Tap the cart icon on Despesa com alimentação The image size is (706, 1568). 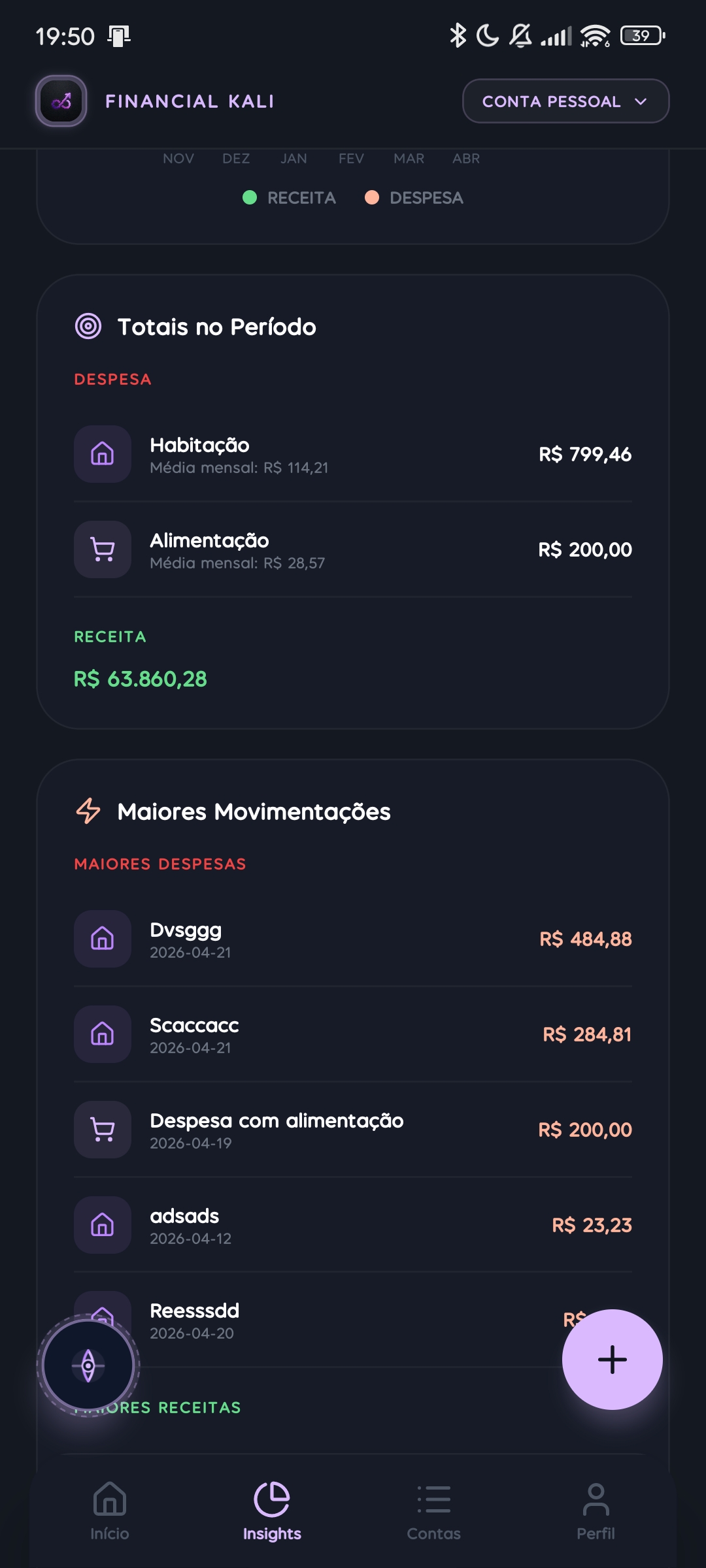102,1130
